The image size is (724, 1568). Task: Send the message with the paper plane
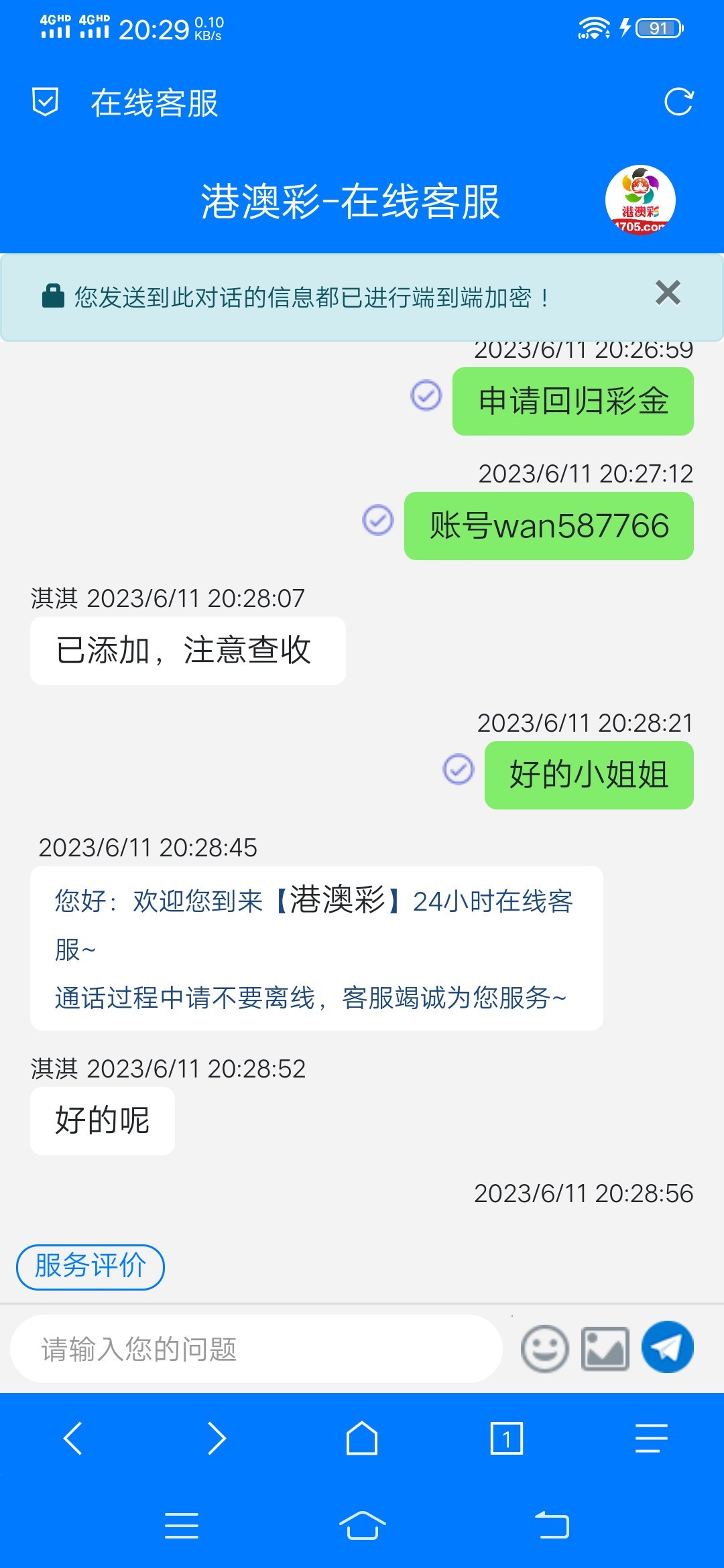(667, 1347)
